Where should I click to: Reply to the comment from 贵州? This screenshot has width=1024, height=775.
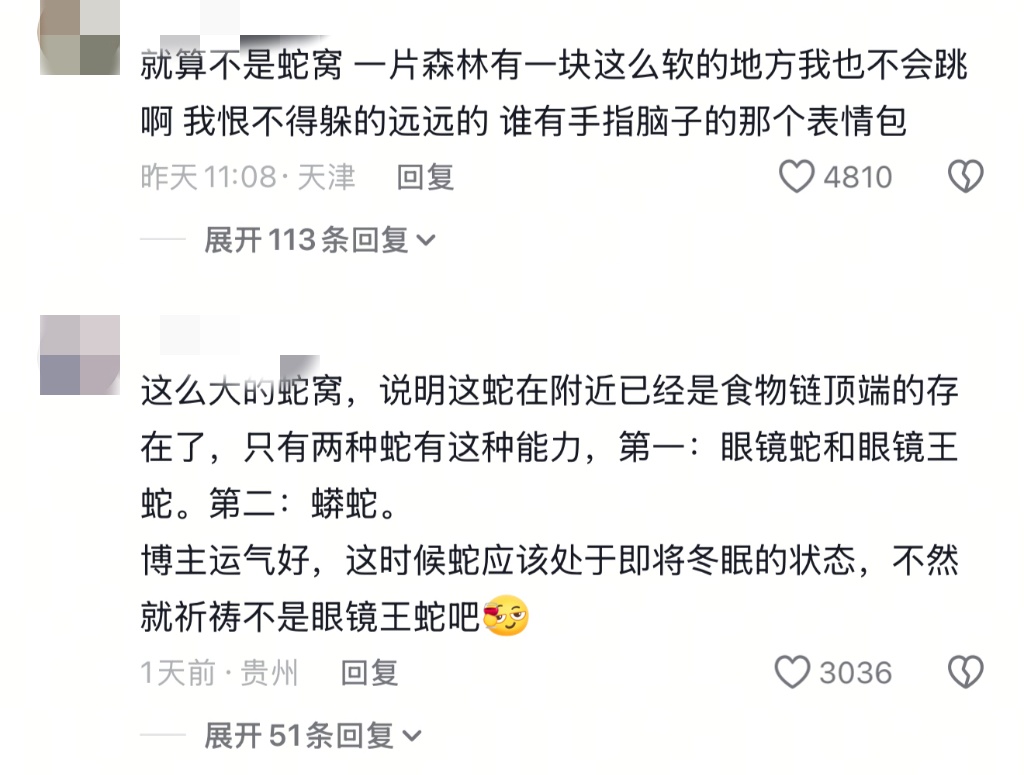[x=369, y=672]
